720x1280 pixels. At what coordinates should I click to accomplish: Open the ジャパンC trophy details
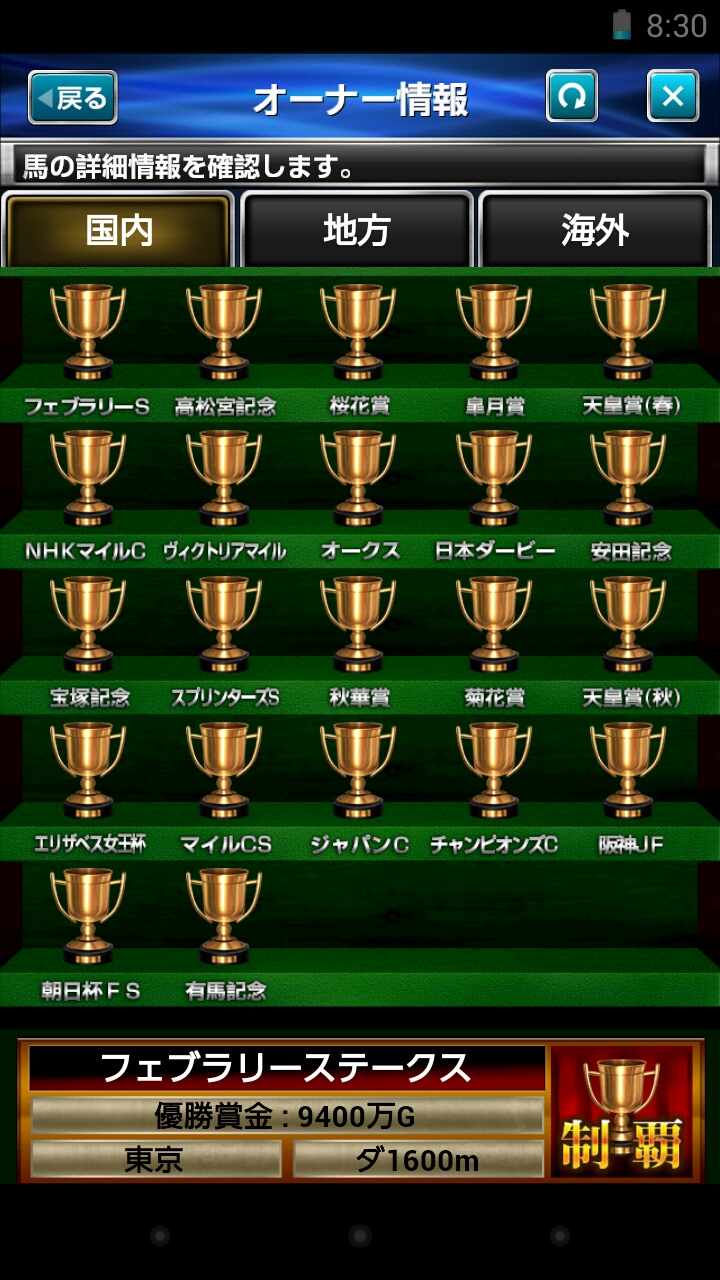point(359,770)
